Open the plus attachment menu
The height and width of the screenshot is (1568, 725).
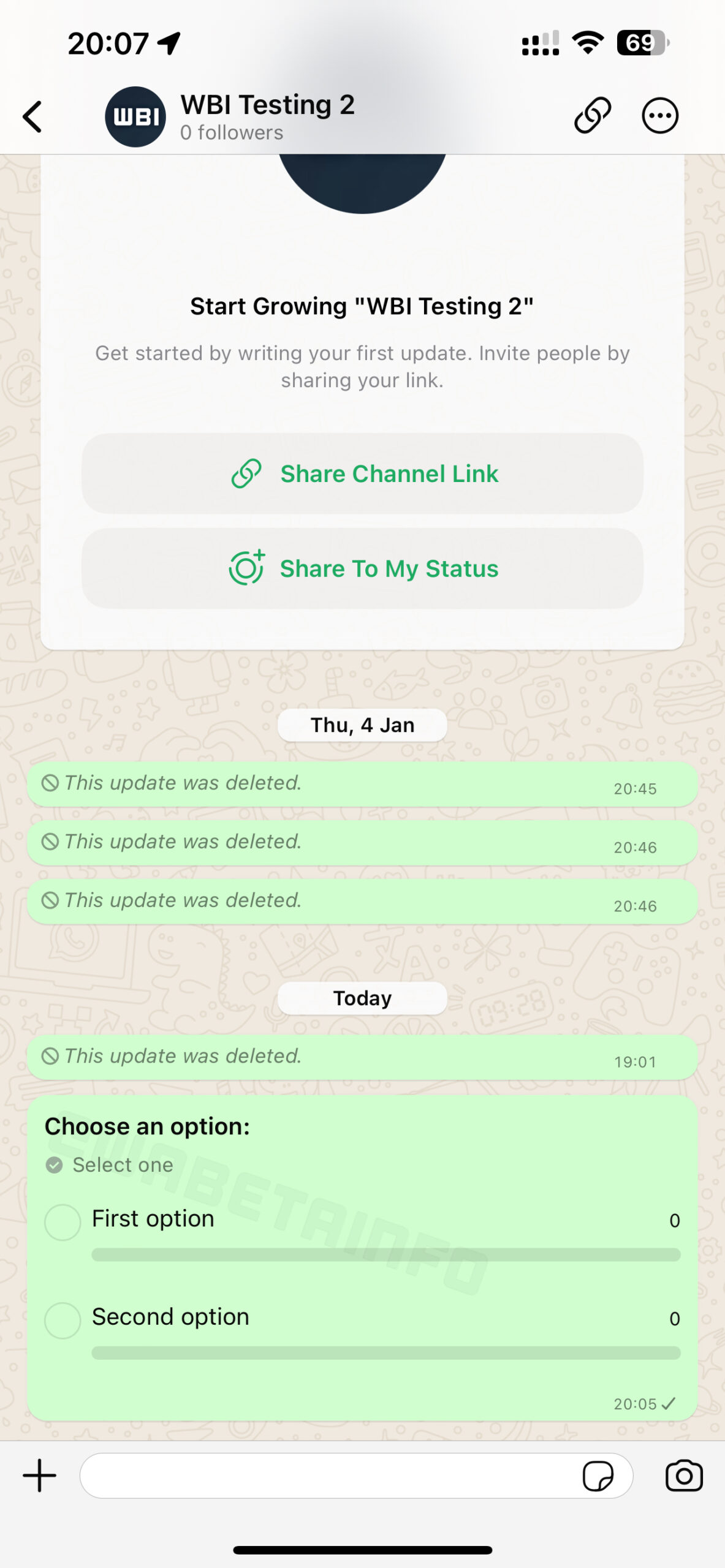coord(40,1476)
